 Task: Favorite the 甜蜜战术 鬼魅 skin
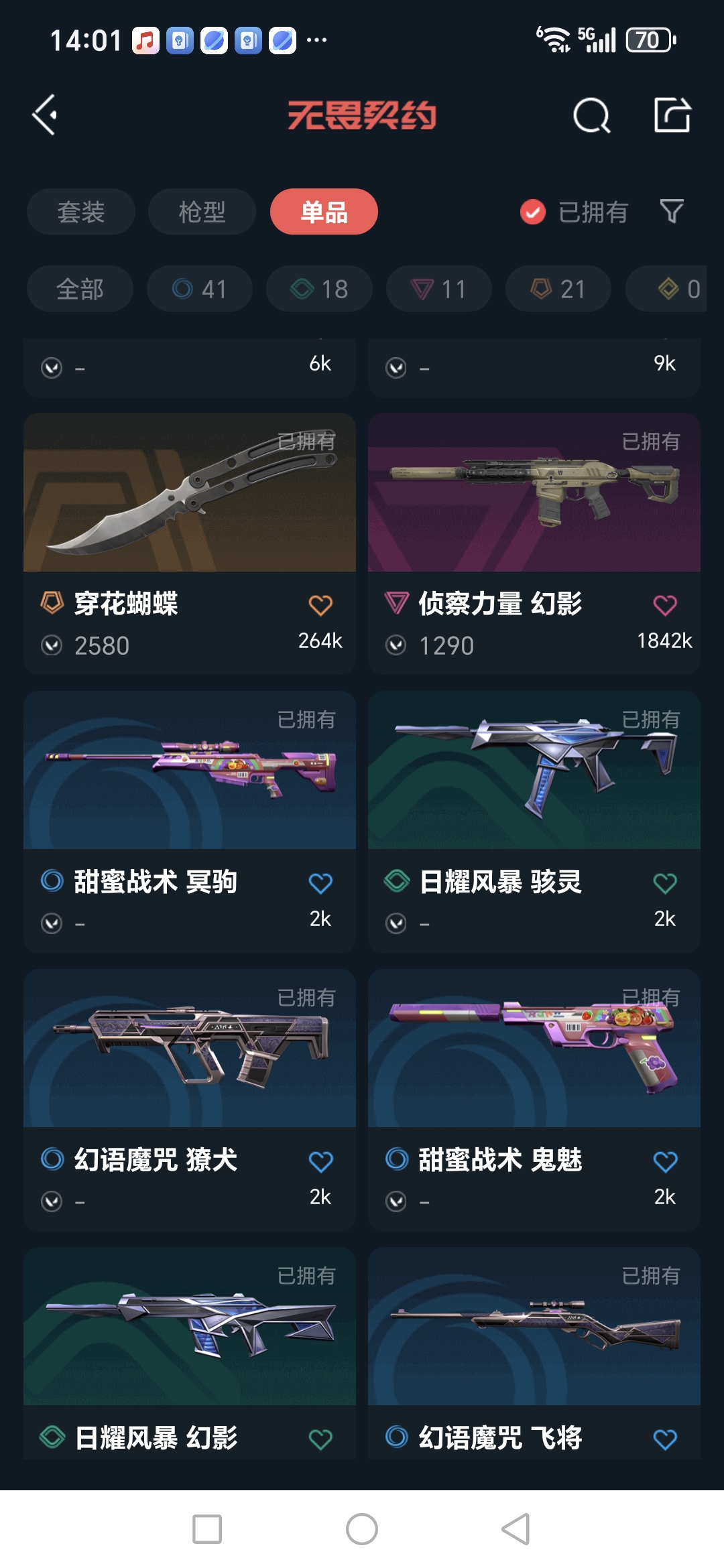(665, 1161)
